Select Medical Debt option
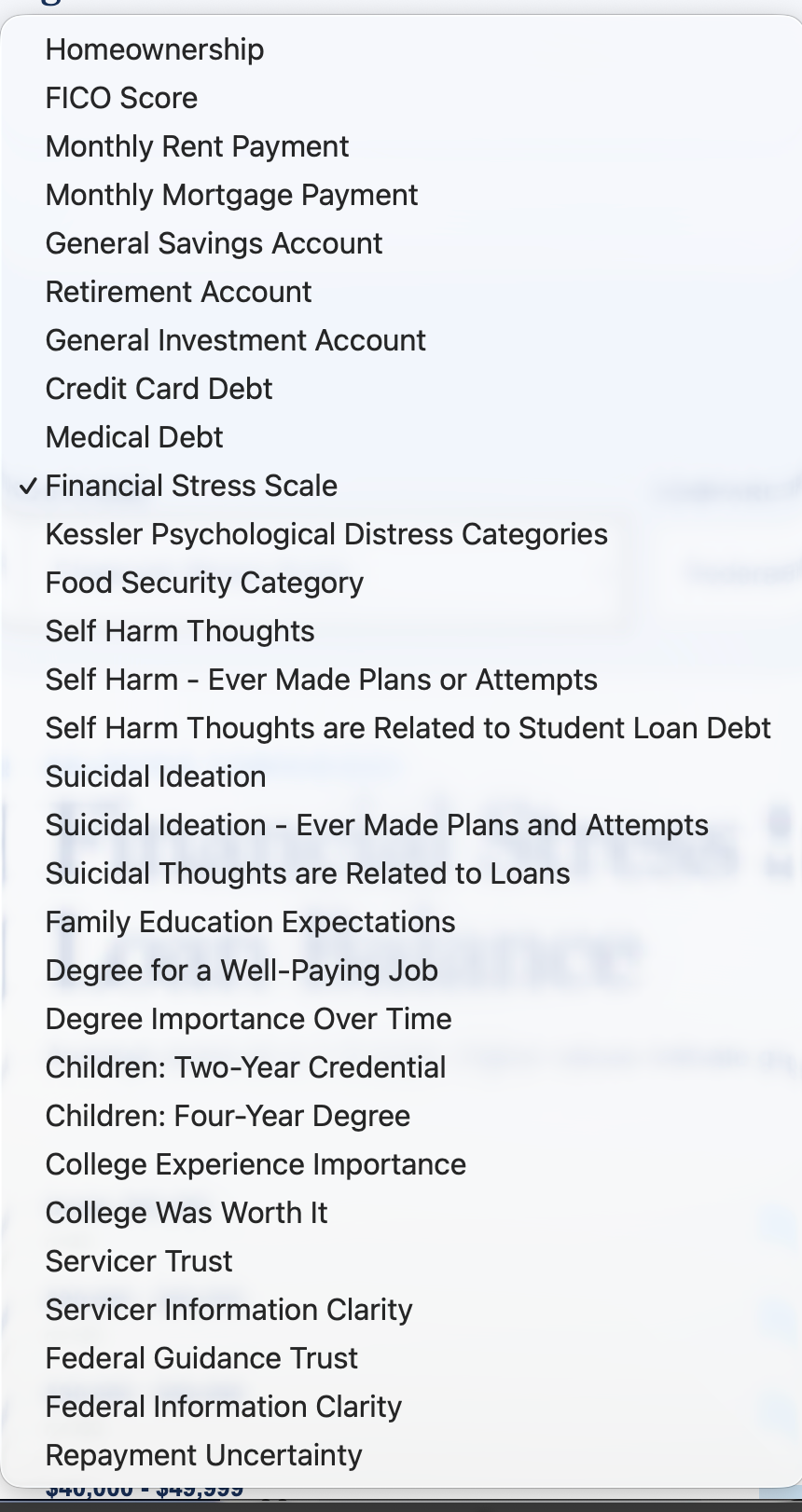Viewport: 802px width, 1512px height. point(401,437)
